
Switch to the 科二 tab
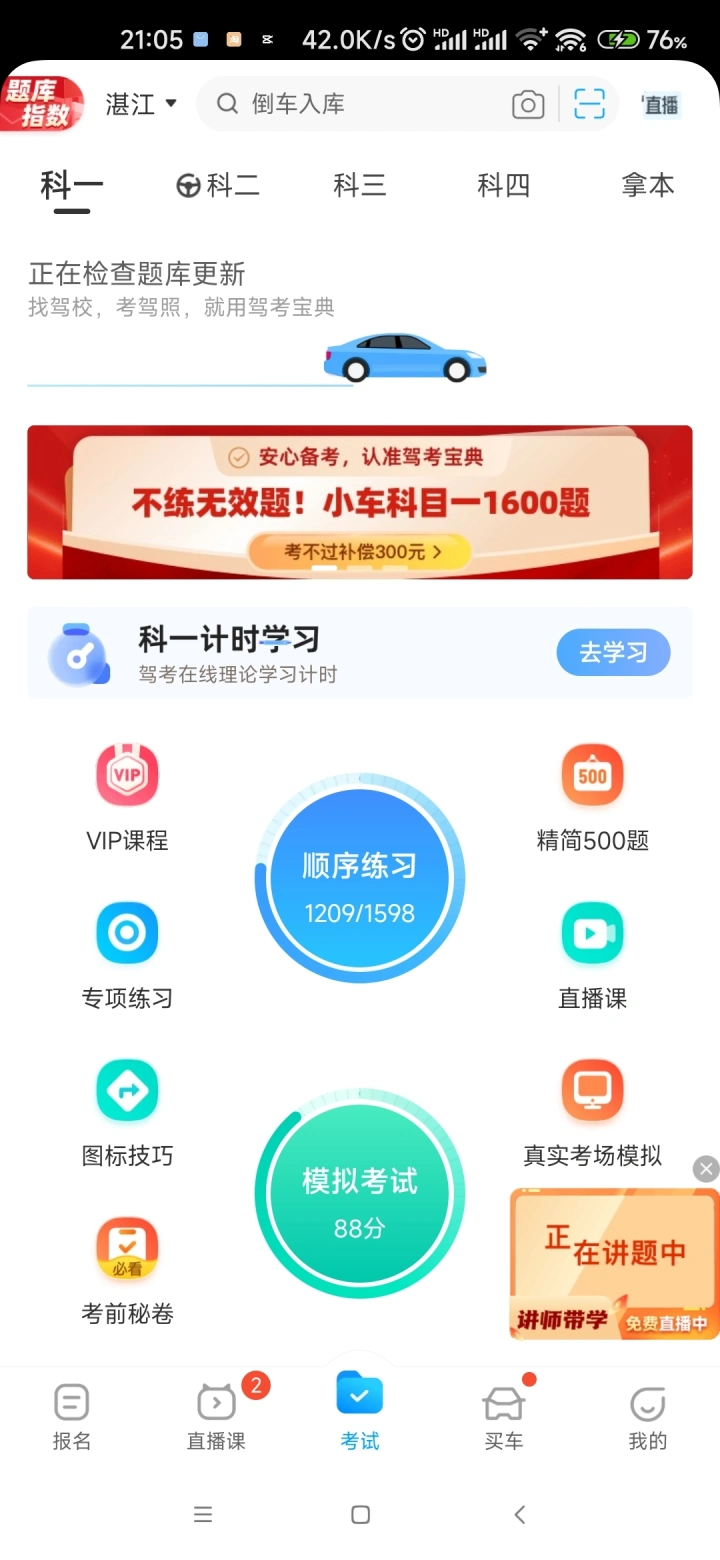click(218, 185)
